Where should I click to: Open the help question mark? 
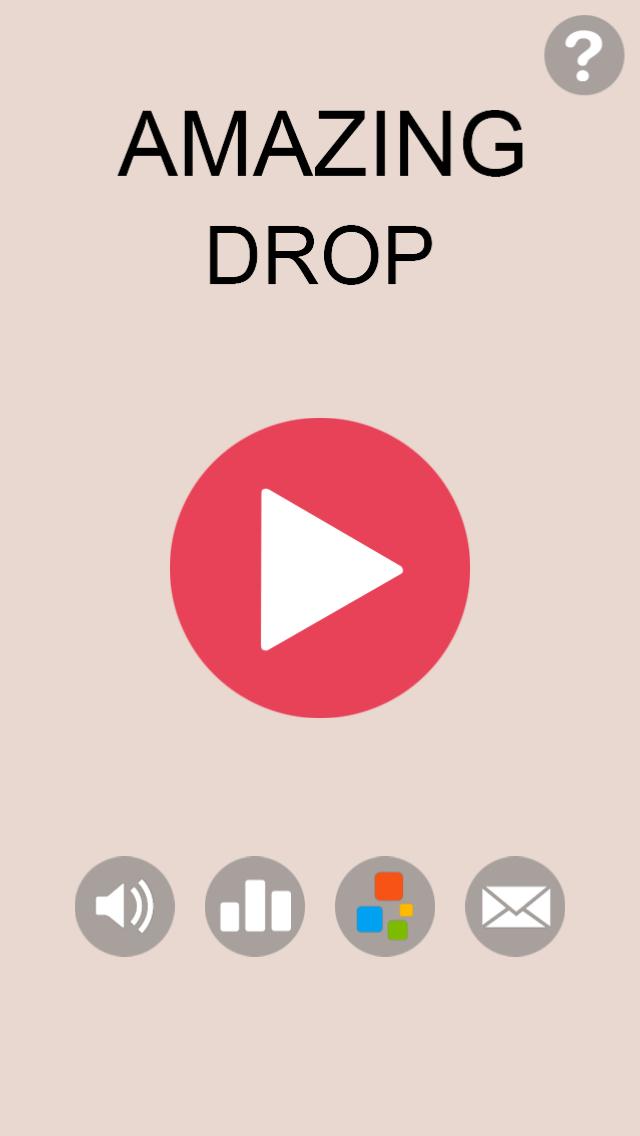click(584, 55)
